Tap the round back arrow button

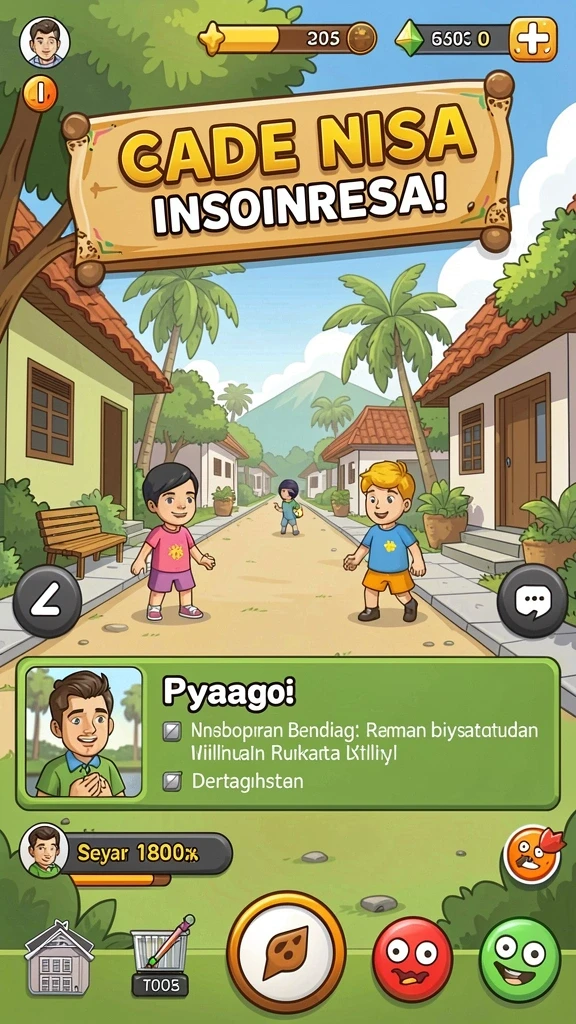[x=48, y=601]
